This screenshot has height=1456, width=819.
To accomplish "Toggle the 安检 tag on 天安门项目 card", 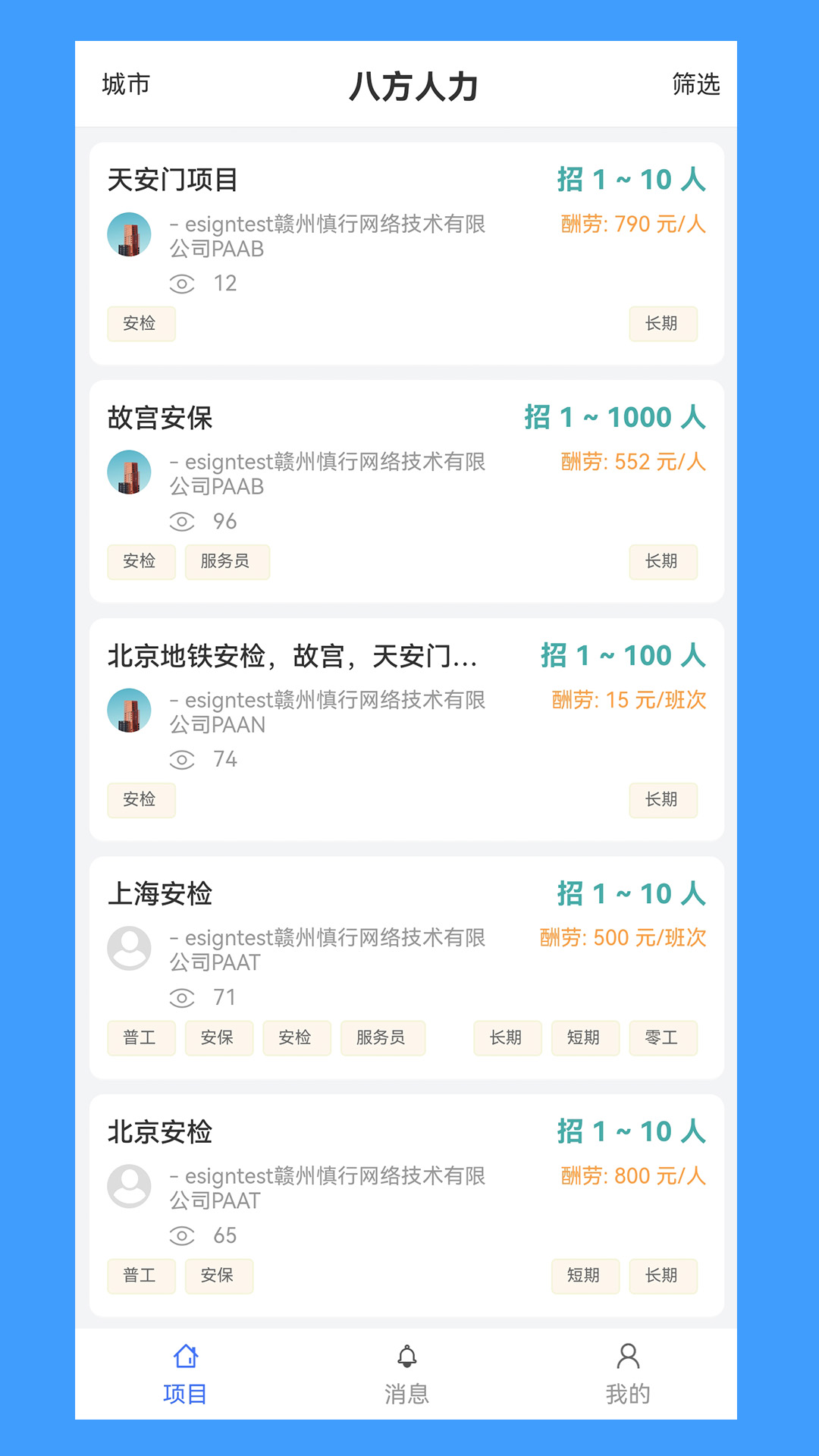I will coord(141,324).
